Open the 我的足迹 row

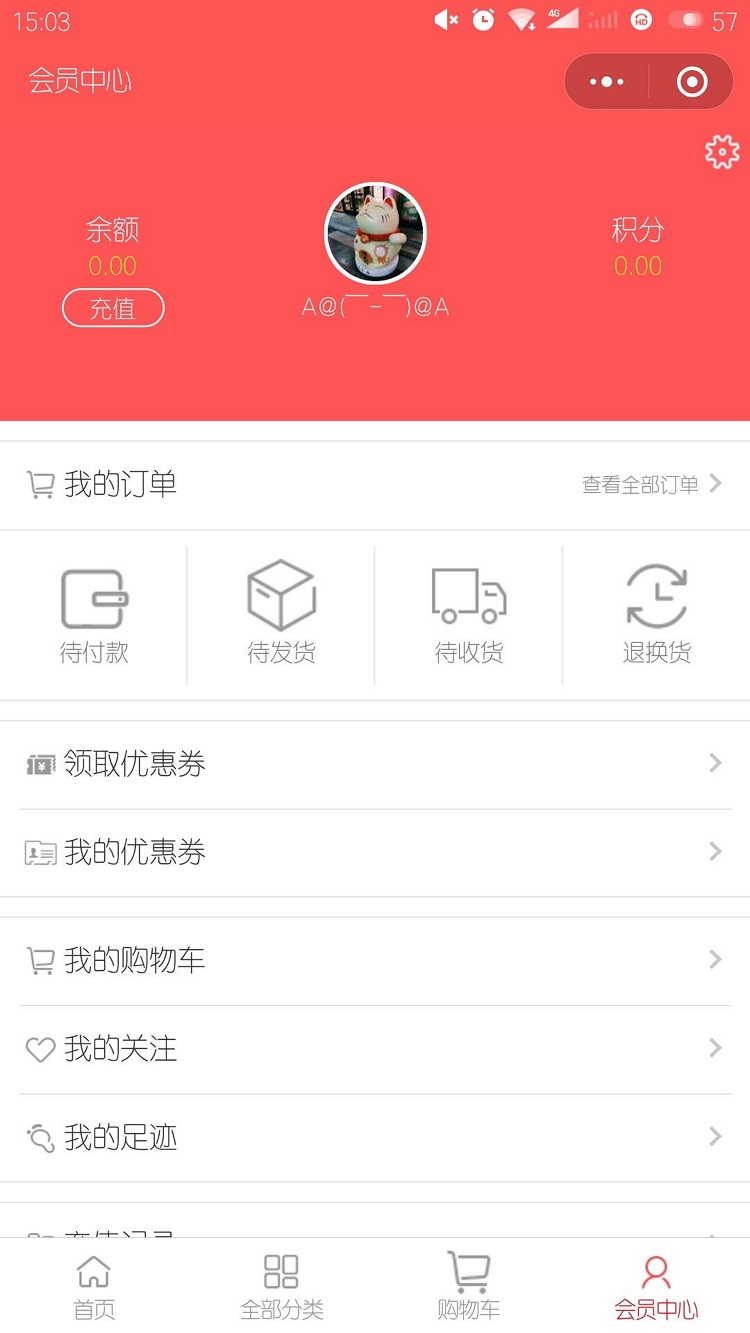coord(375,1137)
